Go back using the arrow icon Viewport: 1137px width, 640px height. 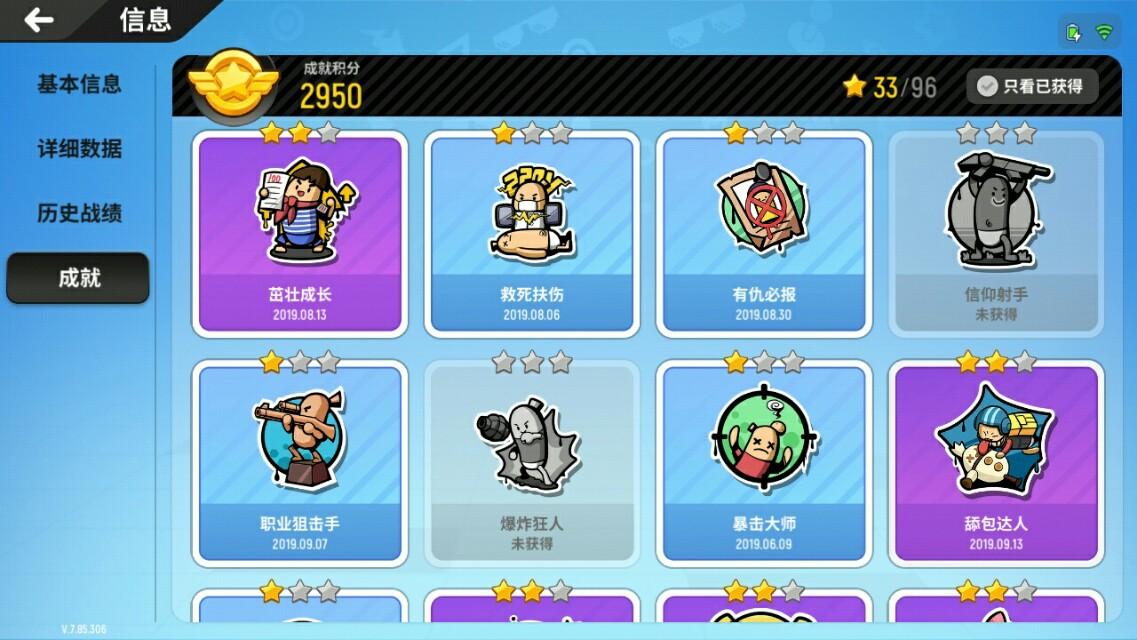pyautogui.click(x=39, y=19)
